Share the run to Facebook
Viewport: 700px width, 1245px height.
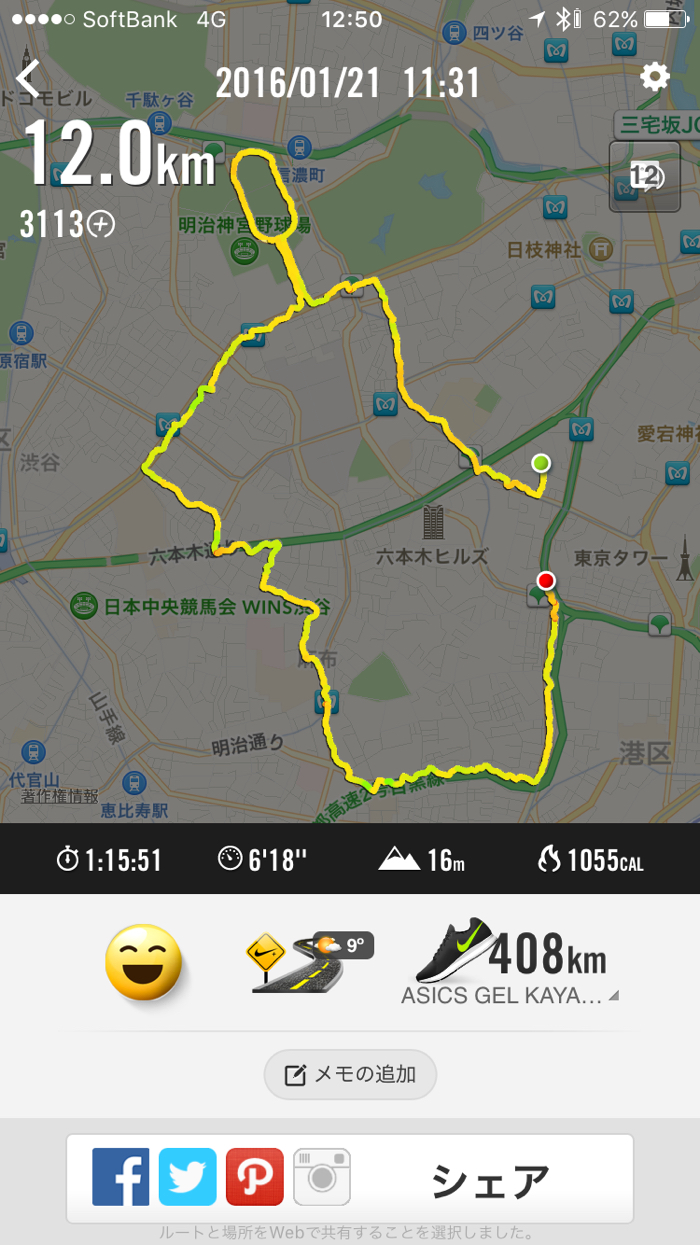pyautogui.click(x=121, y=1177)
